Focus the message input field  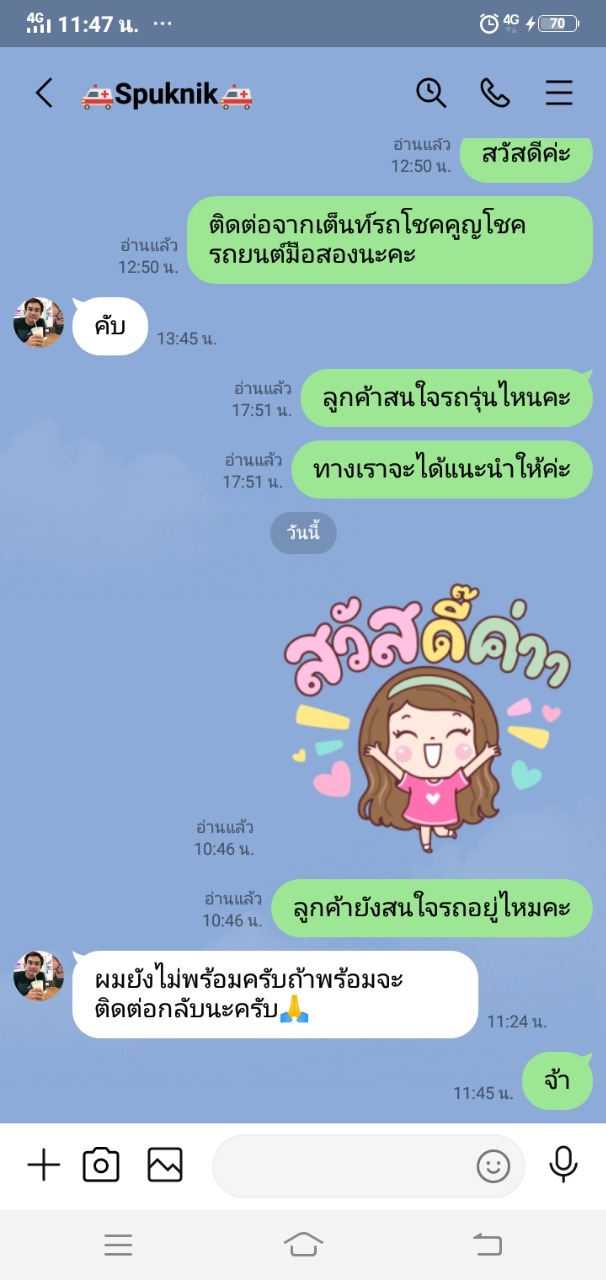tap(340, 1166)
